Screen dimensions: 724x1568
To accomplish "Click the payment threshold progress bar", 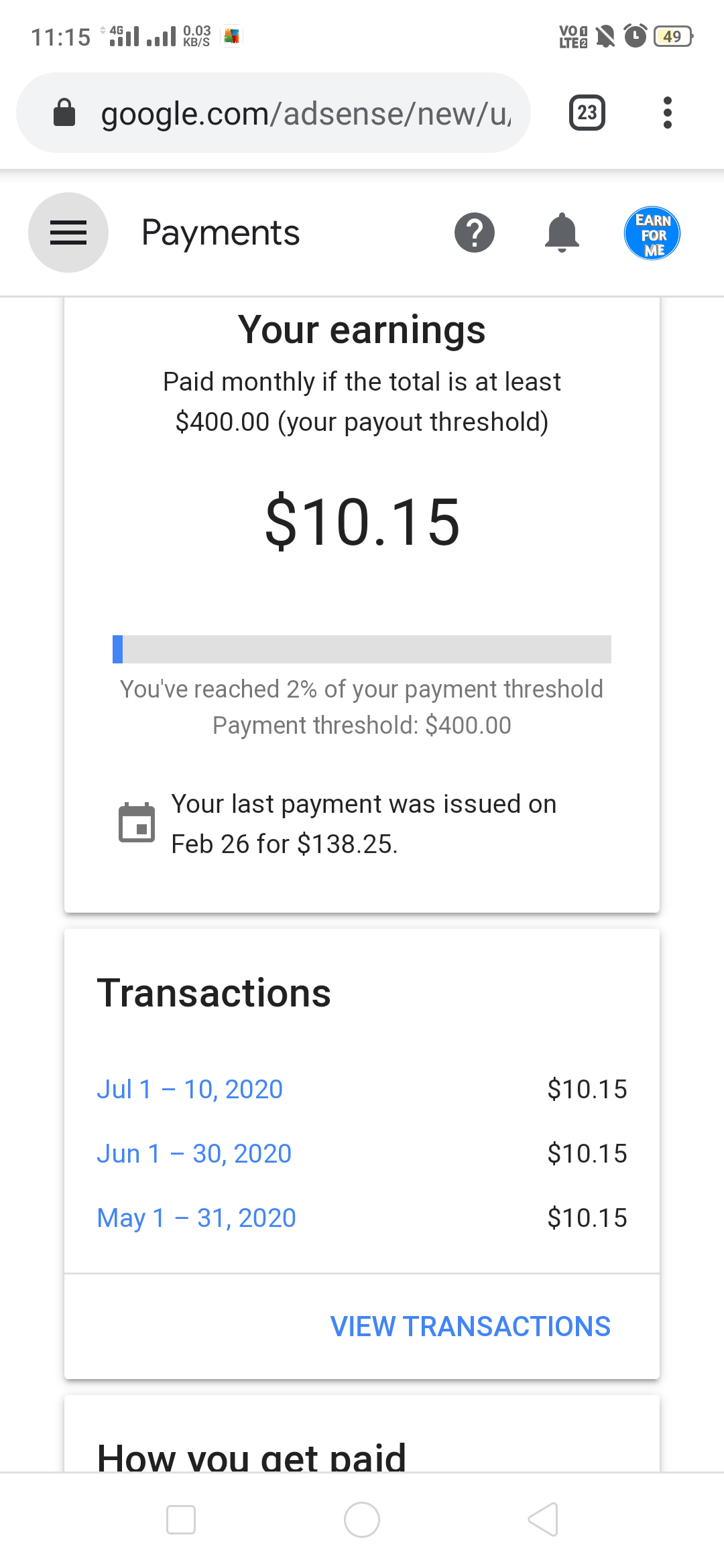I will pos(362,647).
